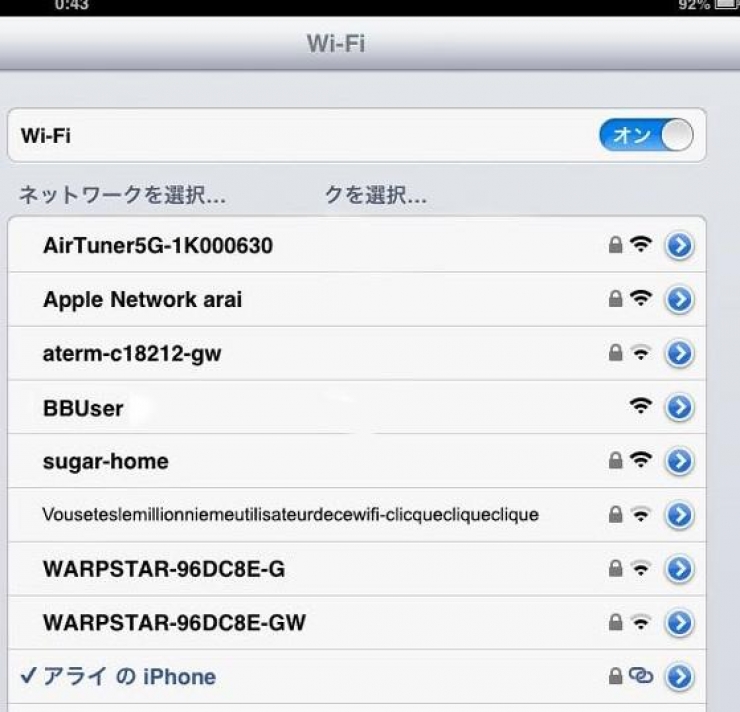Image resolution: width=740 pixels, height=712 pixels.
Task: View details arrow for BBUser
Action: 679,407
